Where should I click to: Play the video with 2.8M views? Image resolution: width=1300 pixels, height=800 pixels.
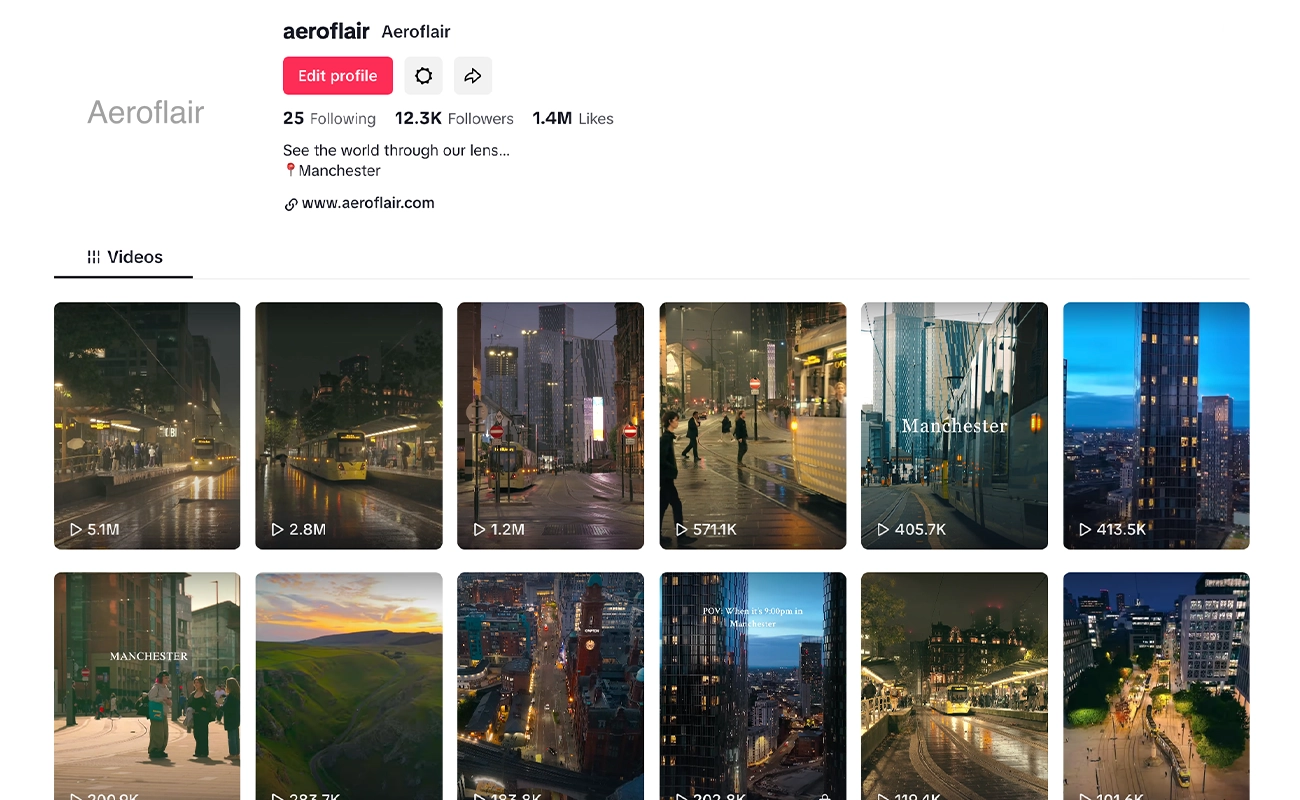coord(349,425)
